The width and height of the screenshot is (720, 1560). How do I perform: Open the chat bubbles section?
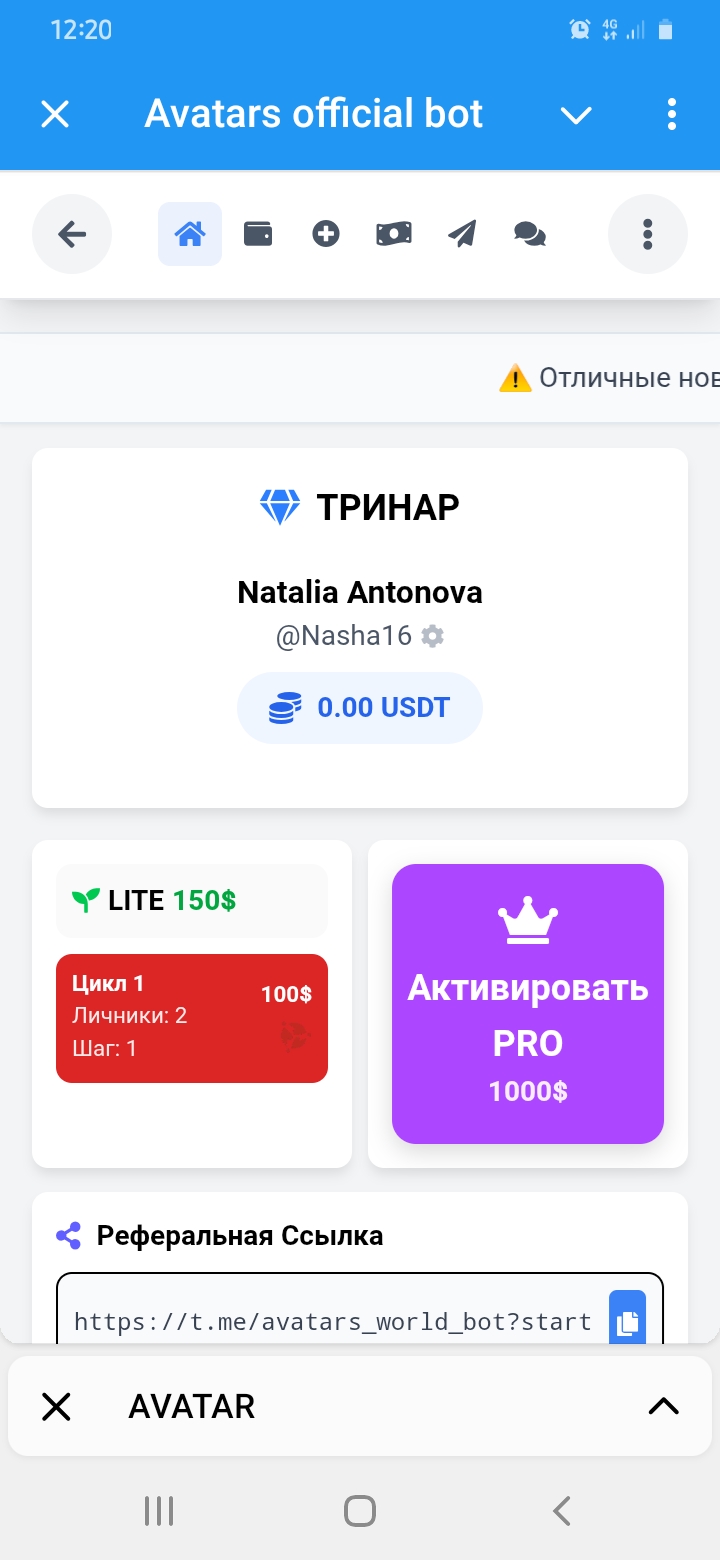pyautogui.click(x=530, y=234)
